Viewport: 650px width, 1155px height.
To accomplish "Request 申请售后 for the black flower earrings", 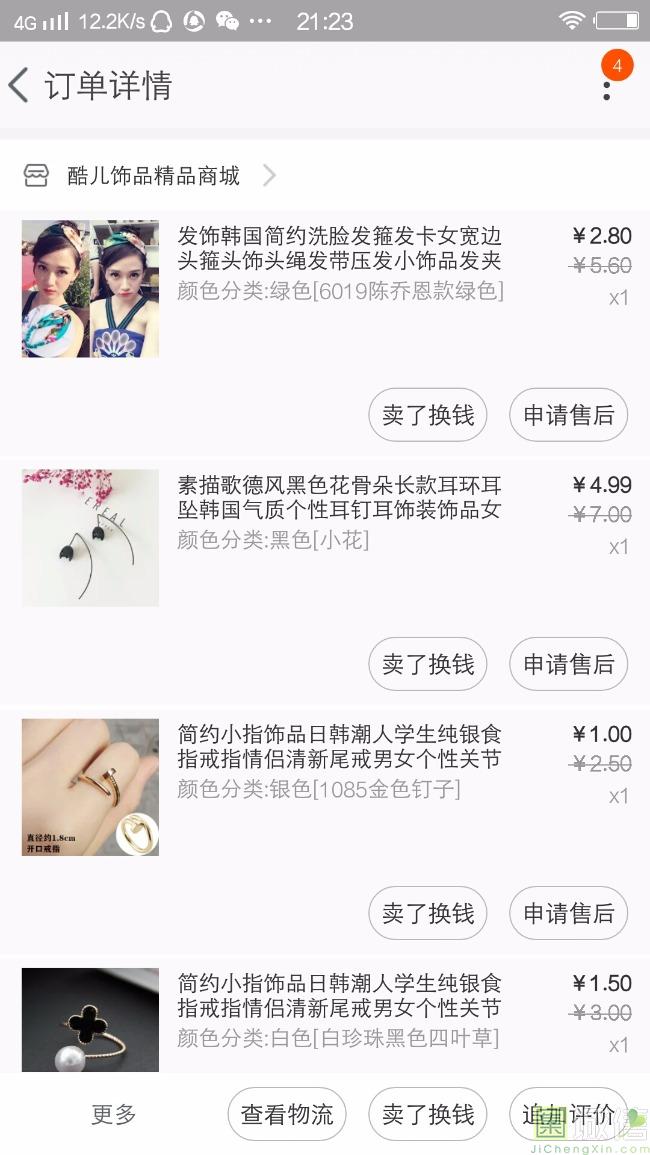I will [568, 664].
